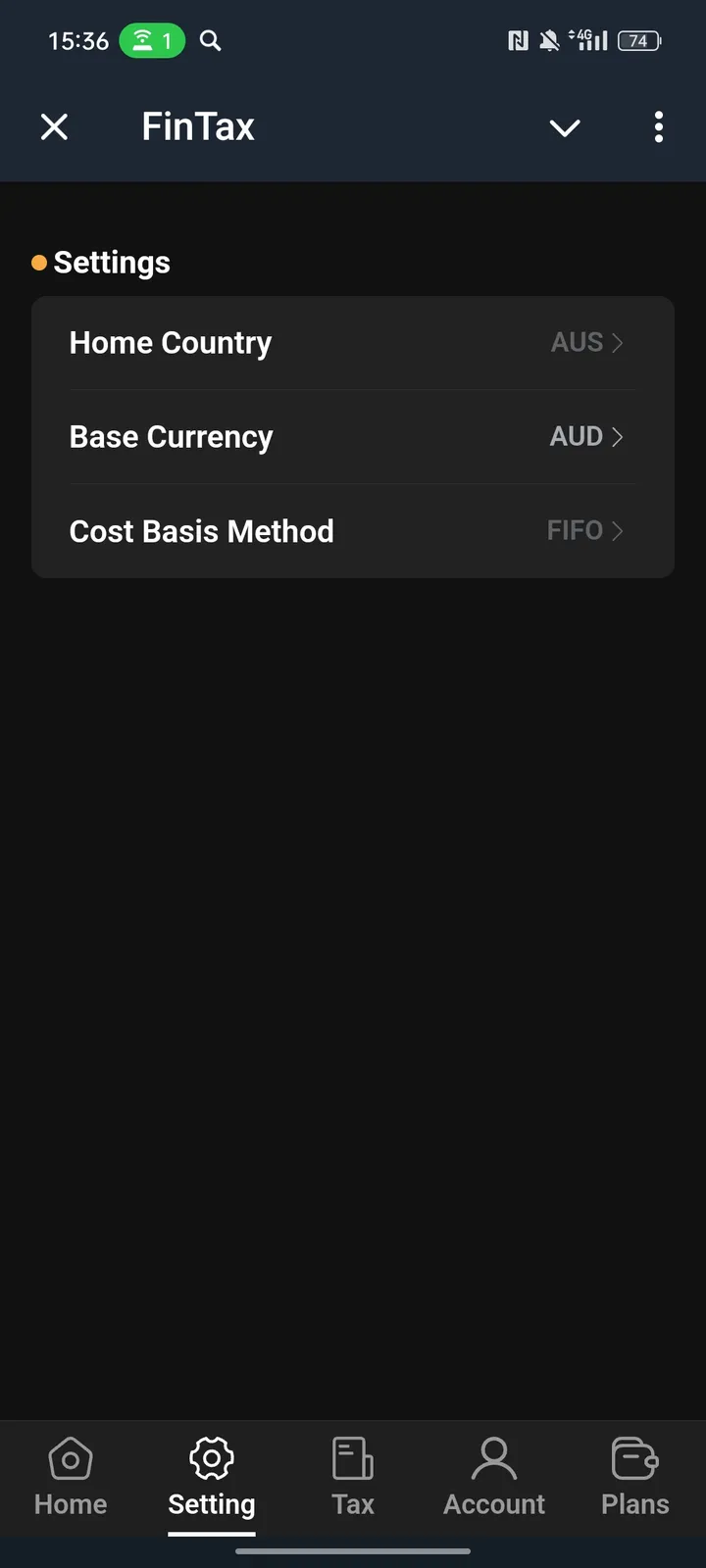This screenshot has height=1568, width=706.
Task: Select the Settings section heading
Action: click(x=111, y=262)
